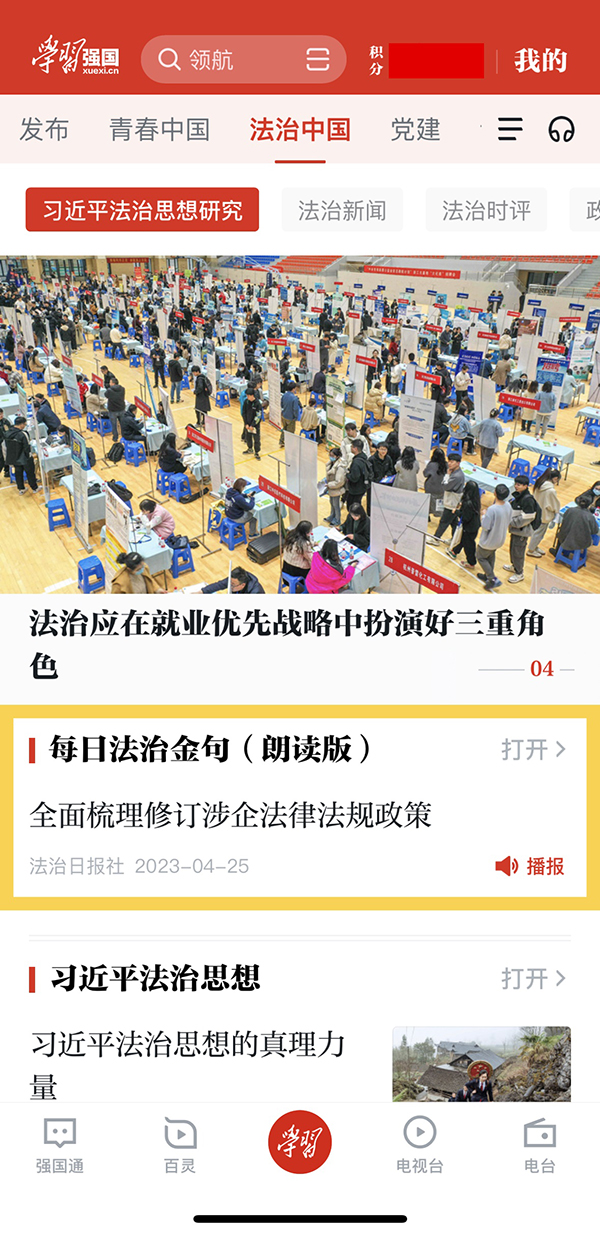This screenshot has width=600, height=1235.
Task: Switch to the 发布 tab
Action: coord(44,129)
